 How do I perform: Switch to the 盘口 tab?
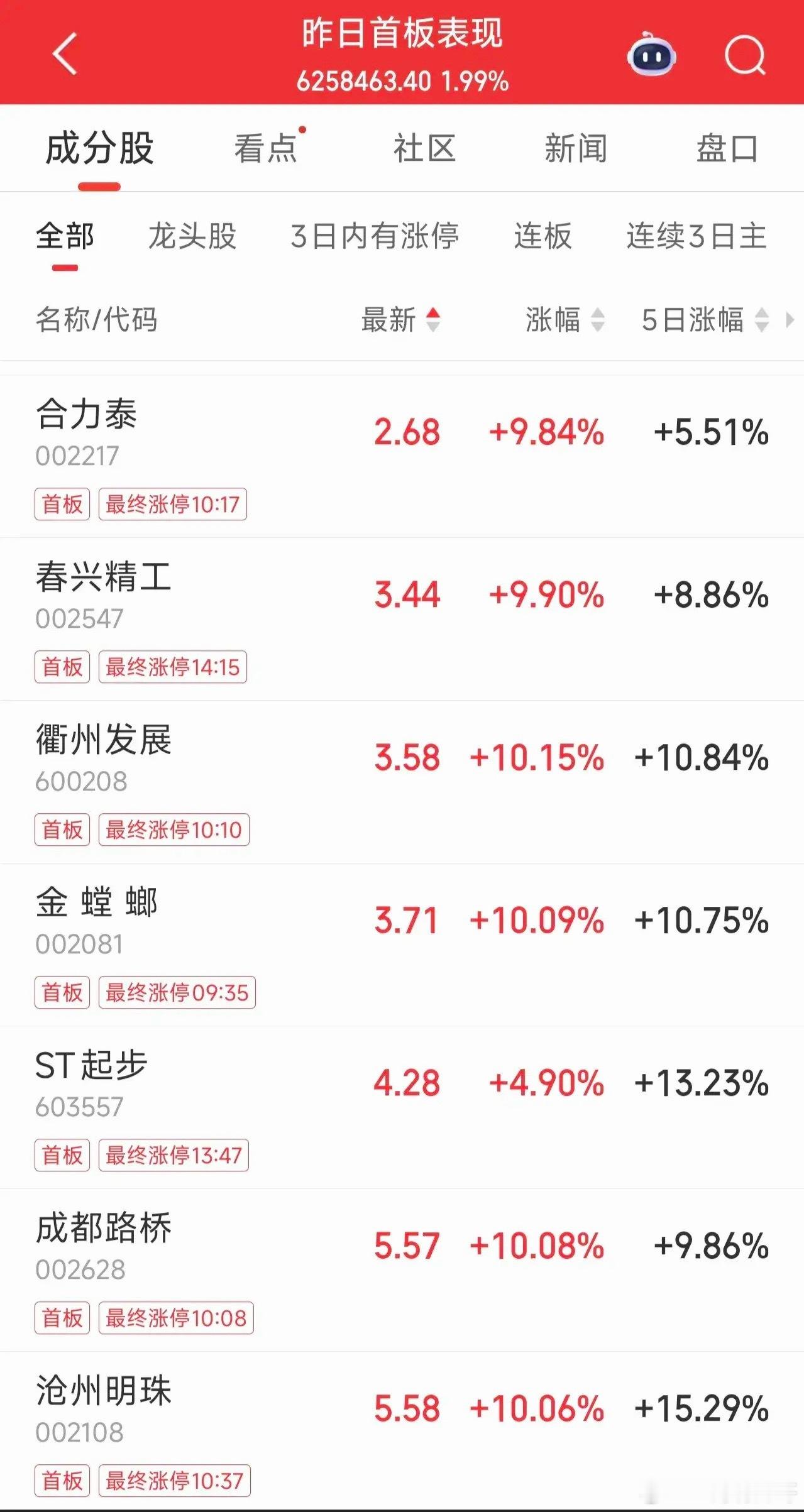(731, 149)
